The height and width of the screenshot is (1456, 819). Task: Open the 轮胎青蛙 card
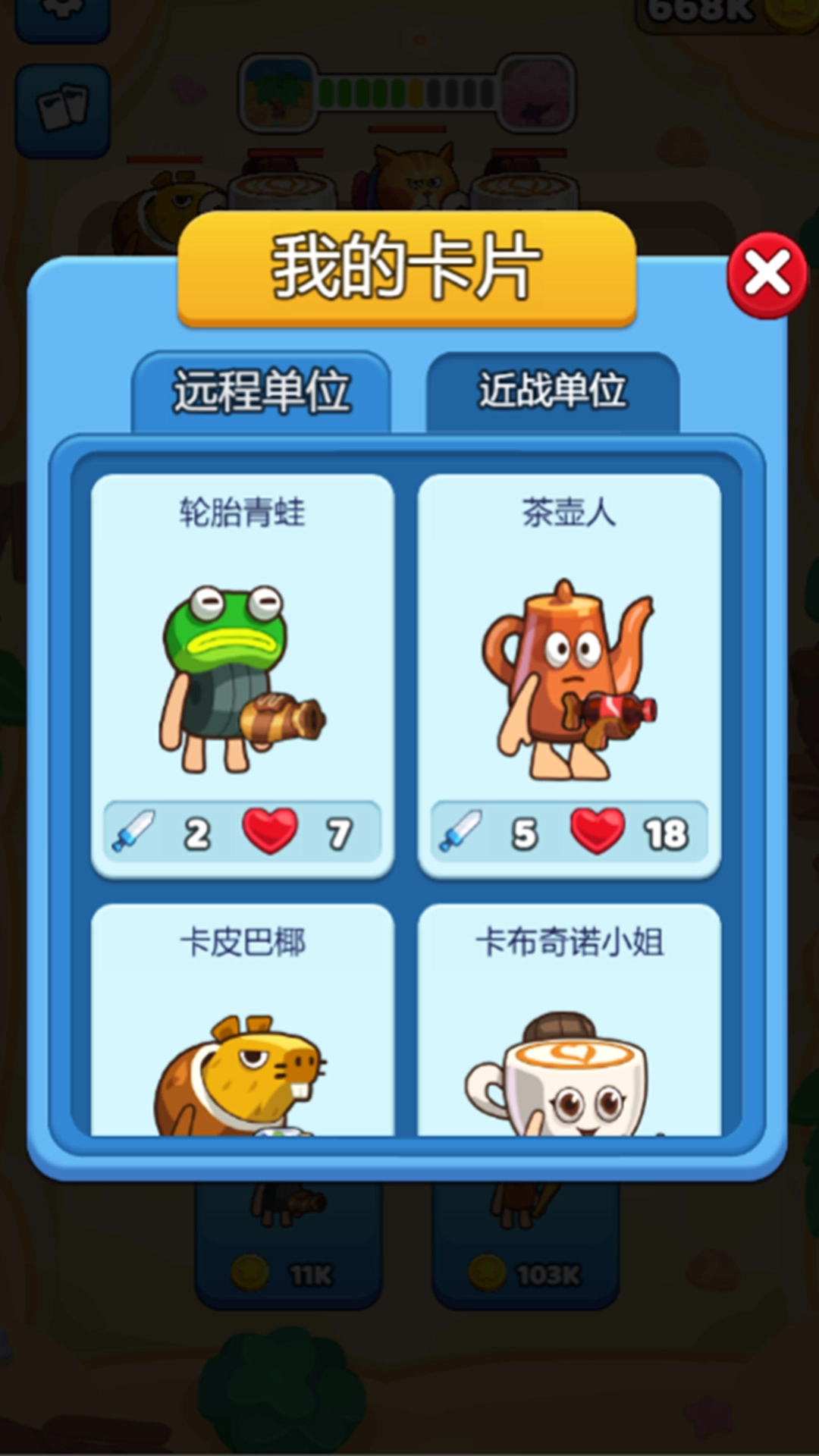(x=242, y=675)
